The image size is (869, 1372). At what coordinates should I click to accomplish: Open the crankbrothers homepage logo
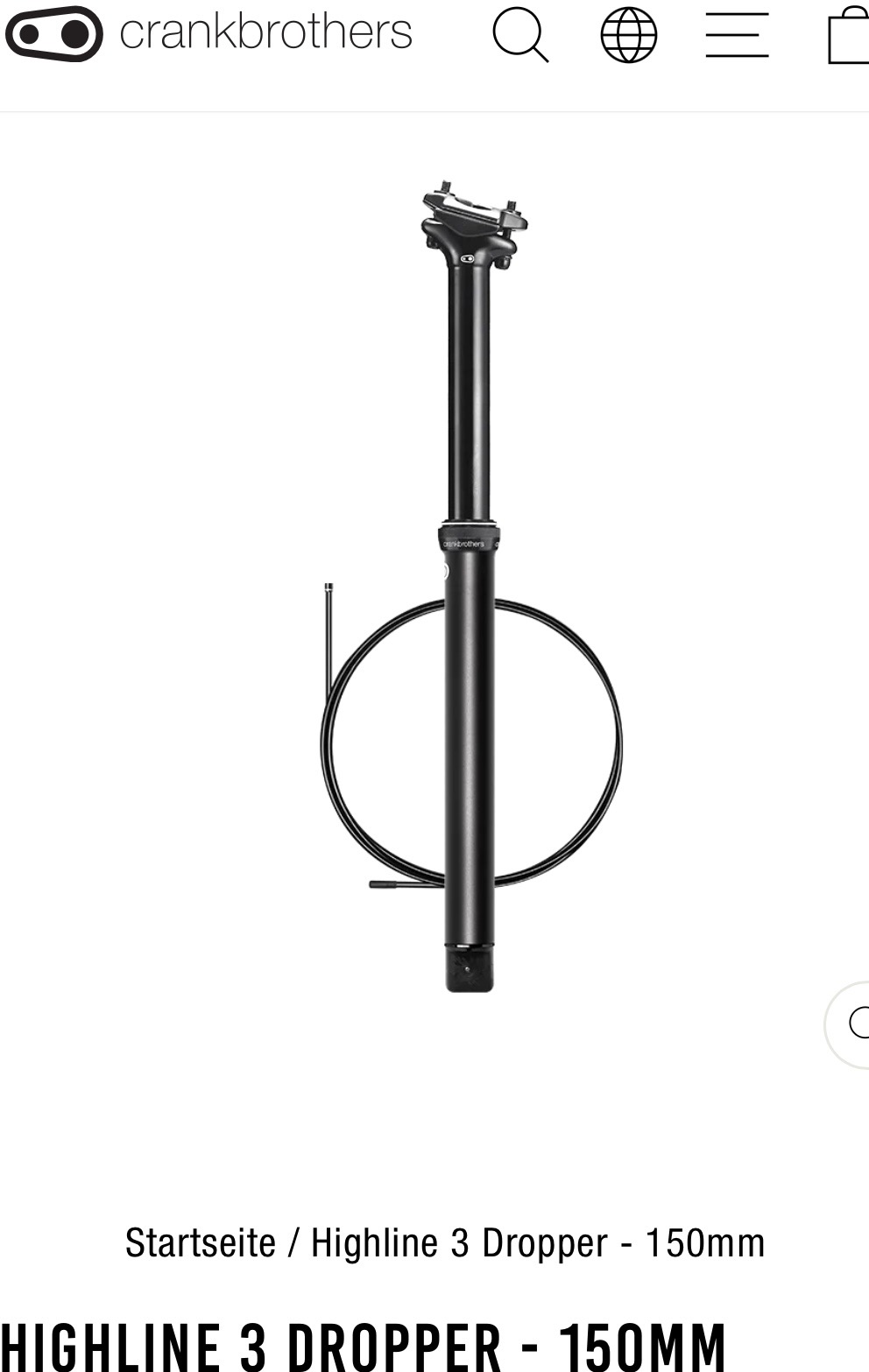pyautogui.click(x=208, y=33)
